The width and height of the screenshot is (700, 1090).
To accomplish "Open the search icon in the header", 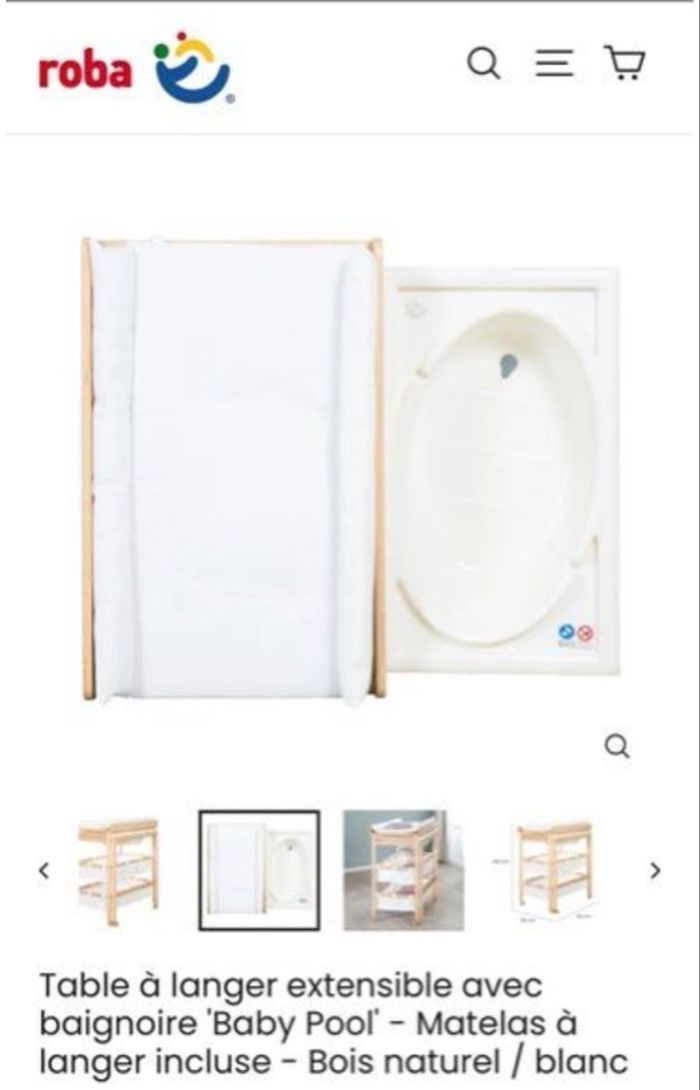I will pyautogui.click(x=484, y=64).
